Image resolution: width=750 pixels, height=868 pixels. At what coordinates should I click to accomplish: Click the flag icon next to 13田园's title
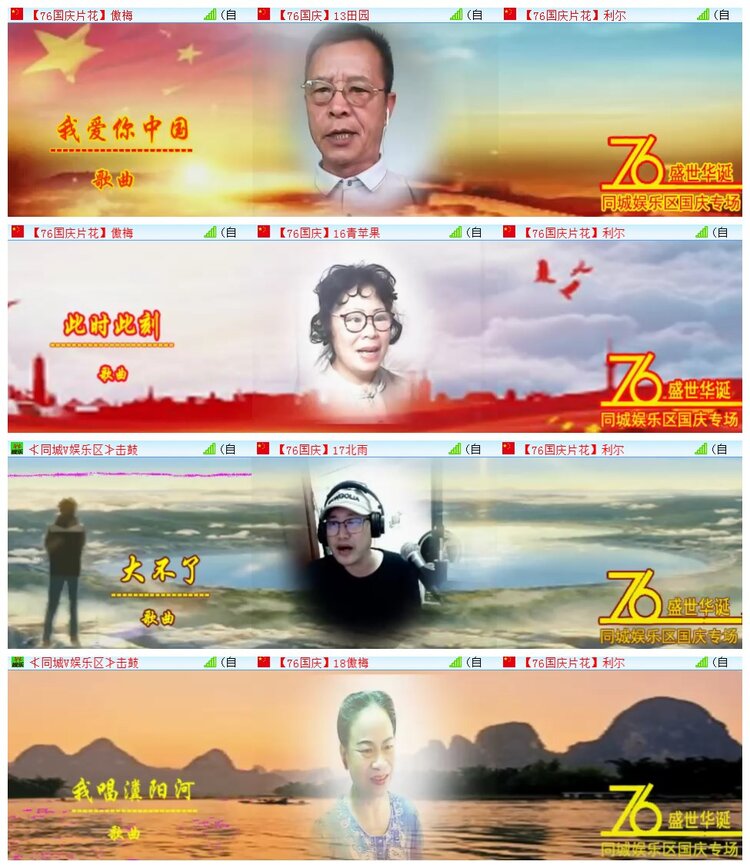coord(262,14)
